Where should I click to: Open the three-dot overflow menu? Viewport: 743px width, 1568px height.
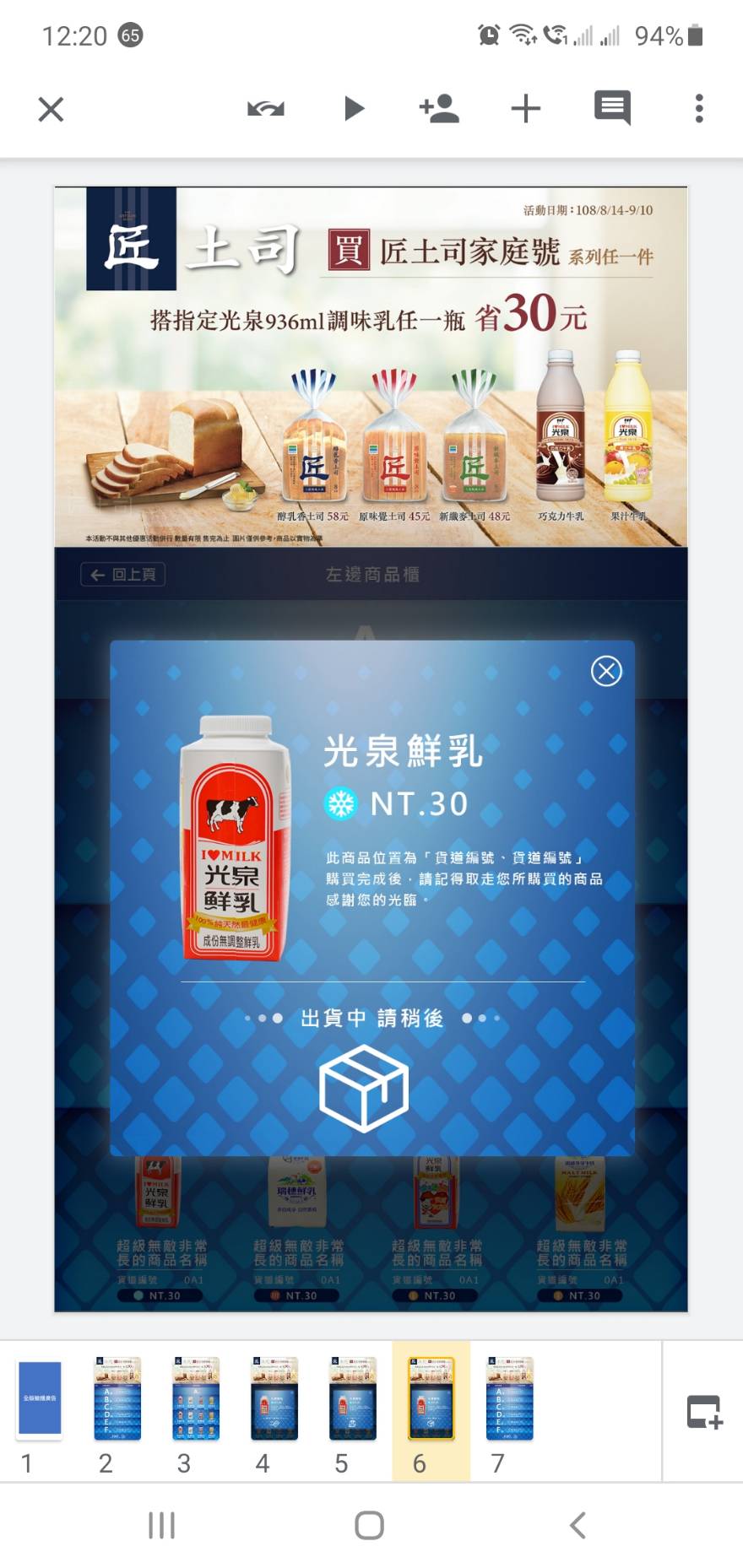point(698,108)
